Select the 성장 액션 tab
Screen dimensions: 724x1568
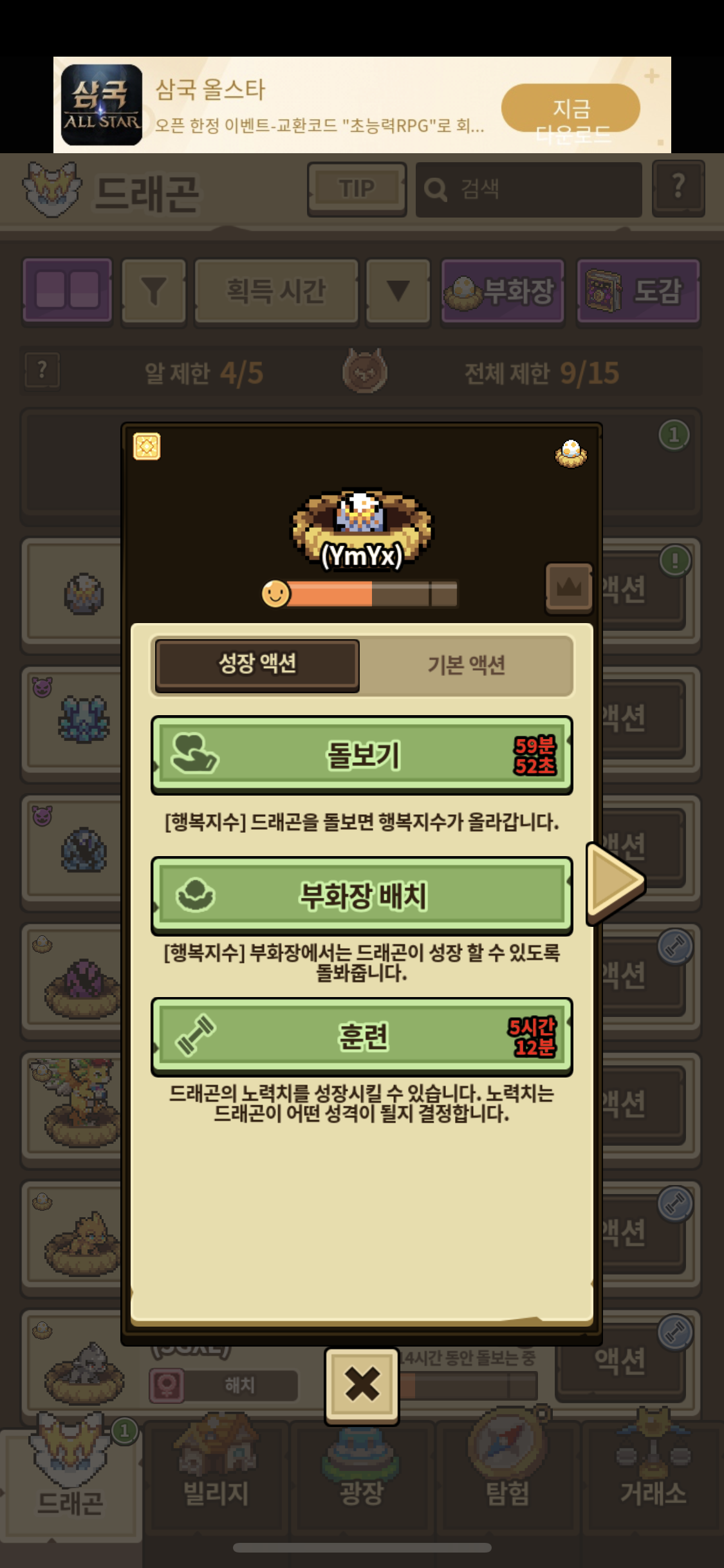pos(257,664)
